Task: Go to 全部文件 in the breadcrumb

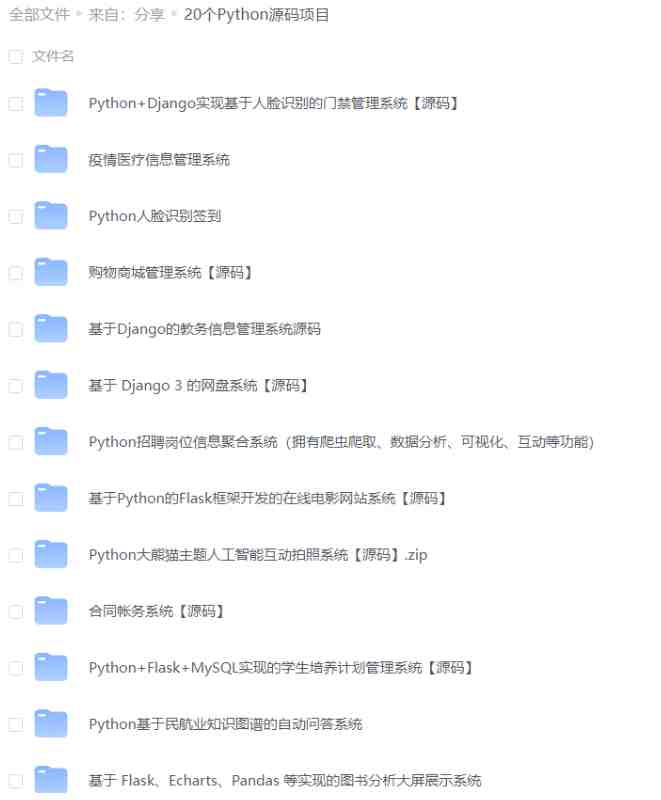Action: tap(39, 15)
